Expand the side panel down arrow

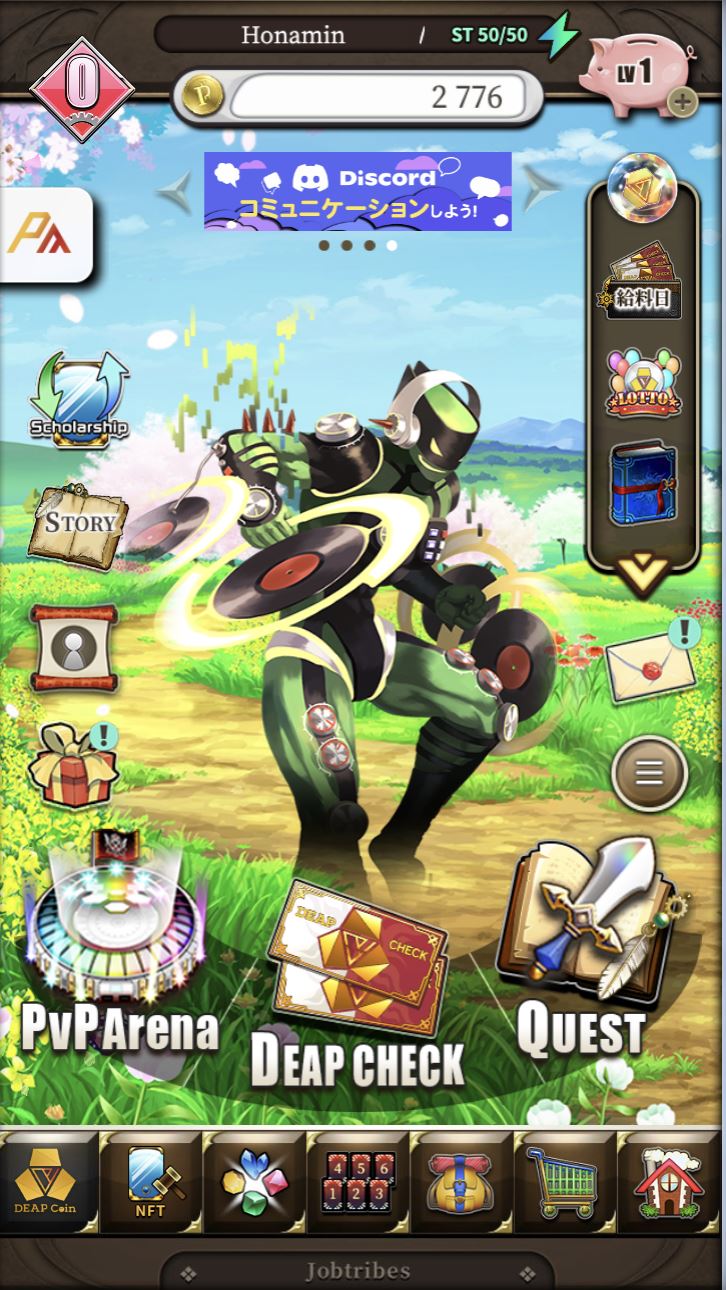coord(643,574)
